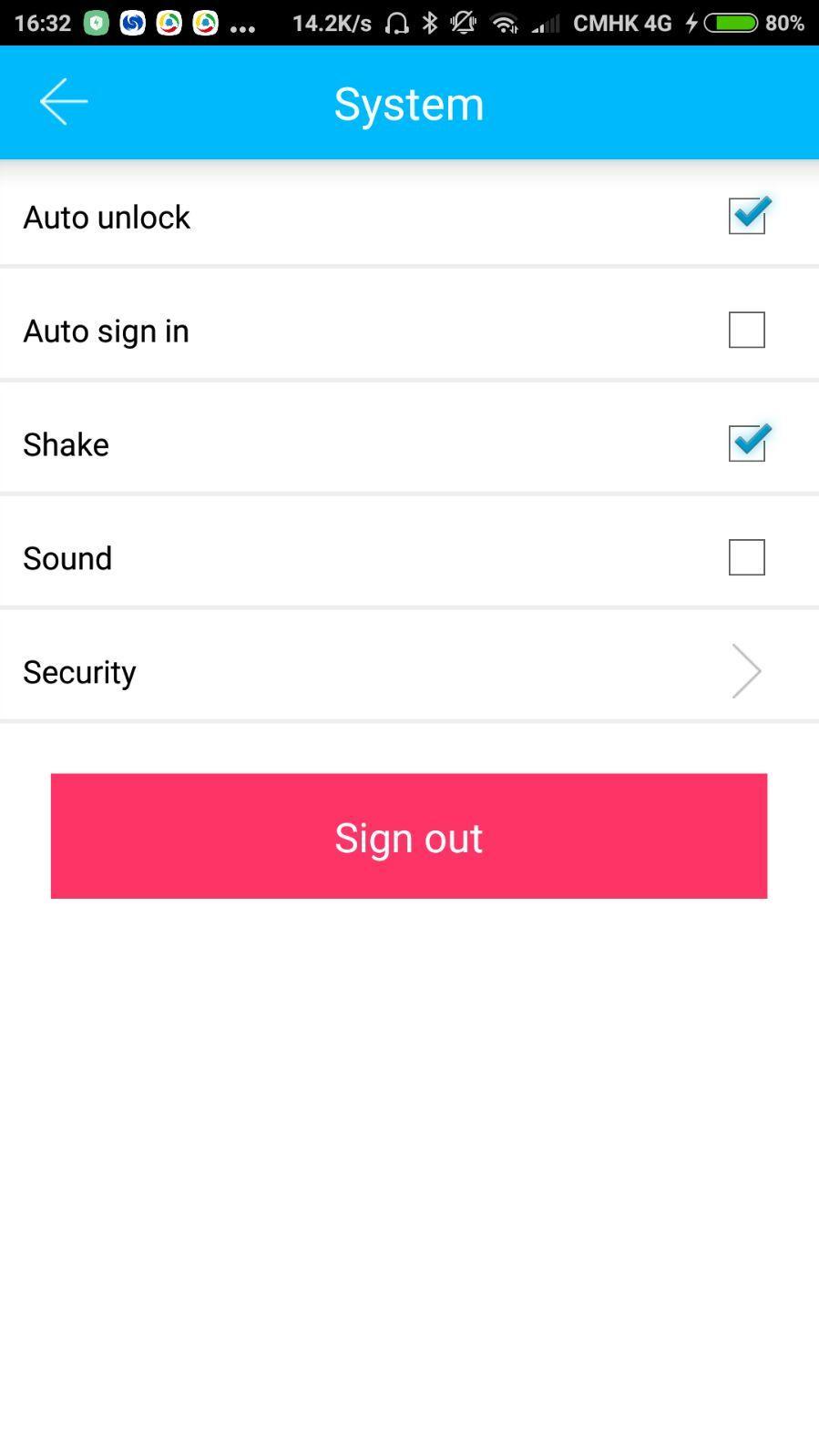Image resolution: width=819 pixels, height=1456 pixels.
Task: Tap the Wi-Fi signal icon
Action: click(x=502, y=22)
